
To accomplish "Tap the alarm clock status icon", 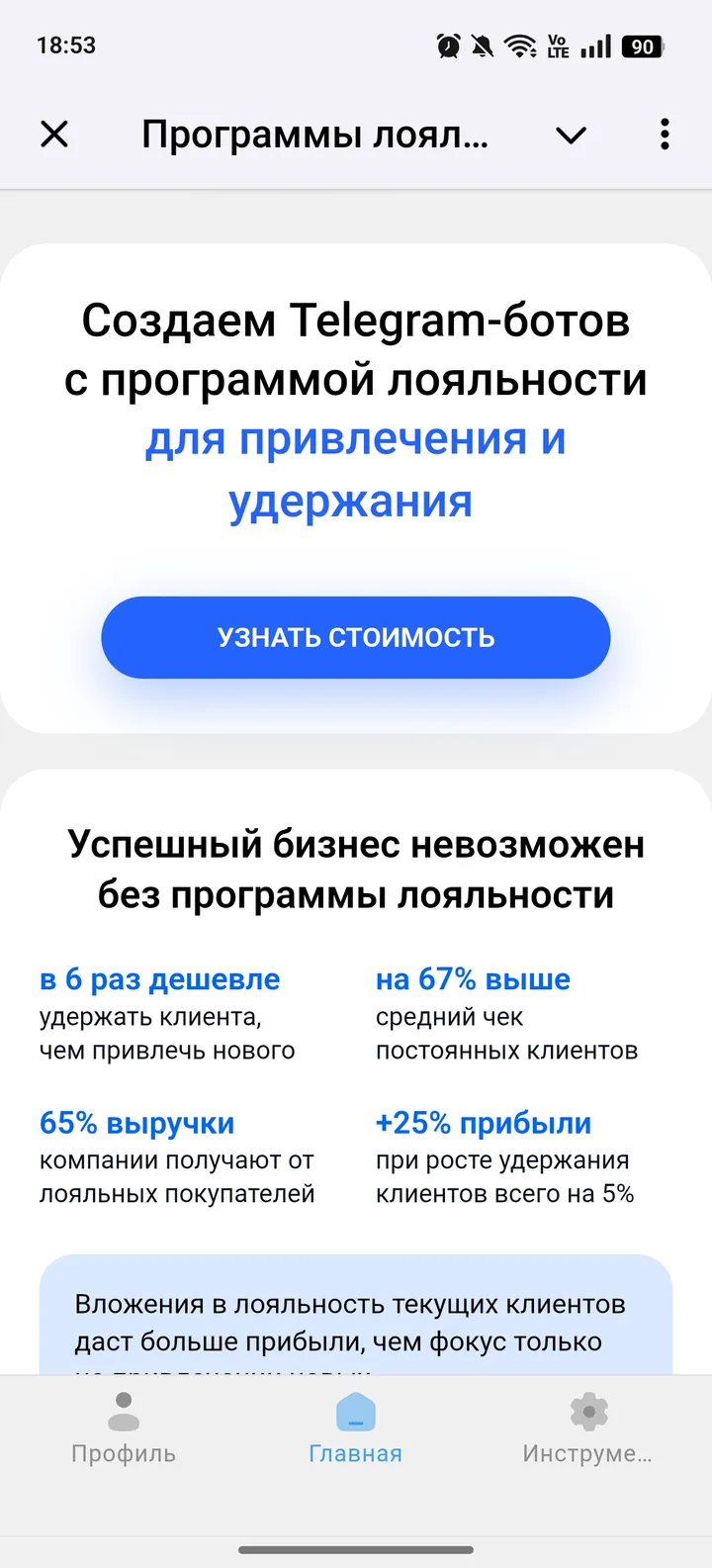I will (x=446, y=45).
